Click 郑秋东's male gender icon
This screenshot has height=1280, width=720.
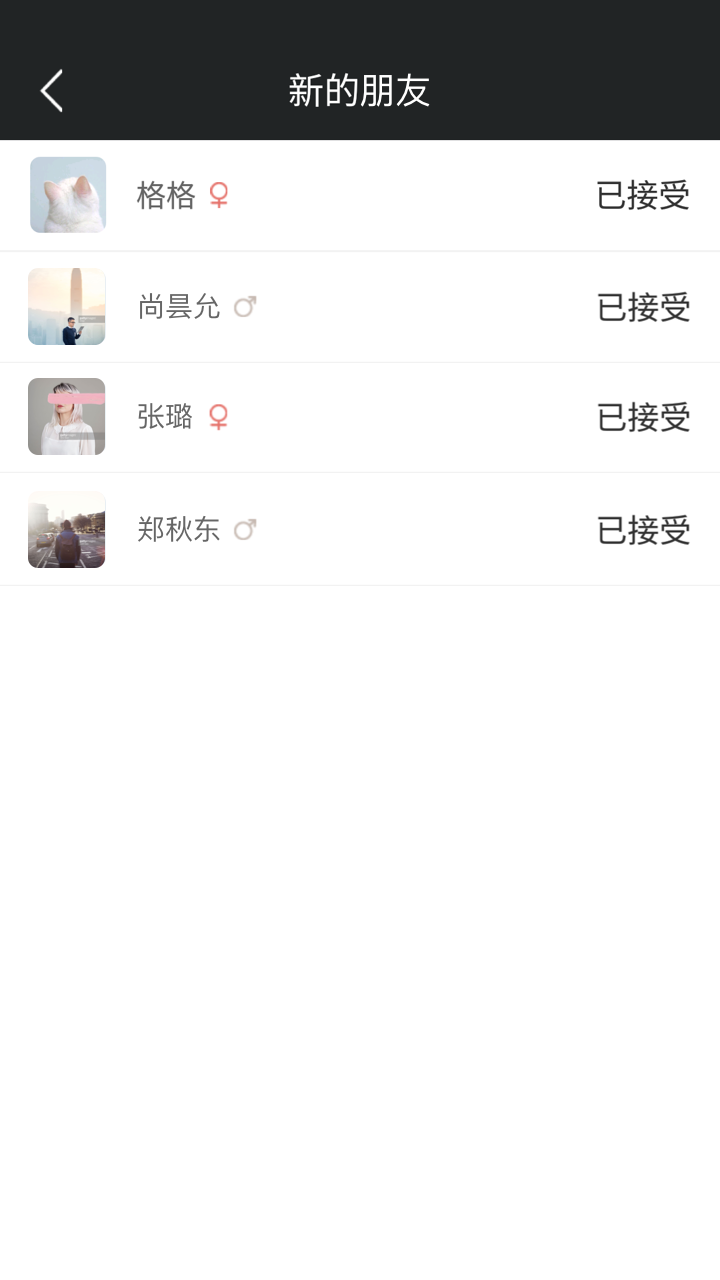(243, 530)
